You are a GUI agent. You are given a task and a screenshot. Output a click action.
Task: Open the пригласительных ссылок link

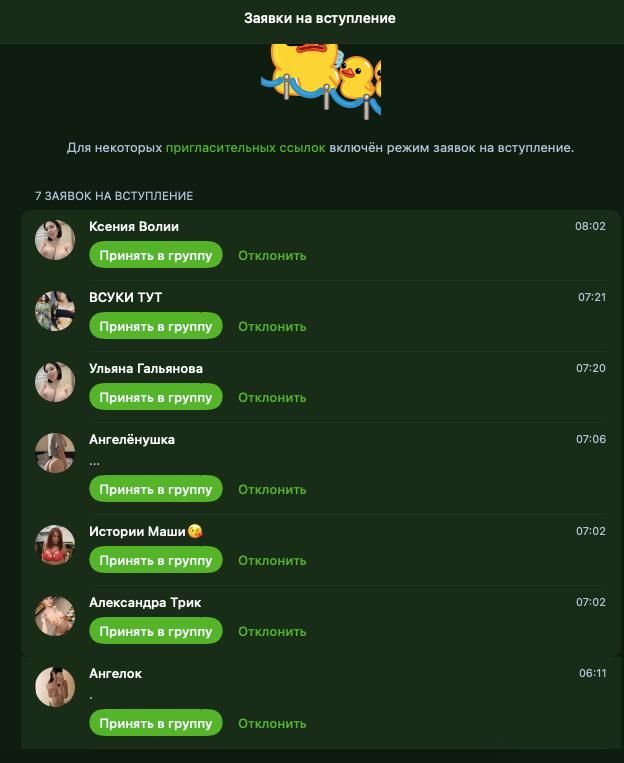click(245, 147)
